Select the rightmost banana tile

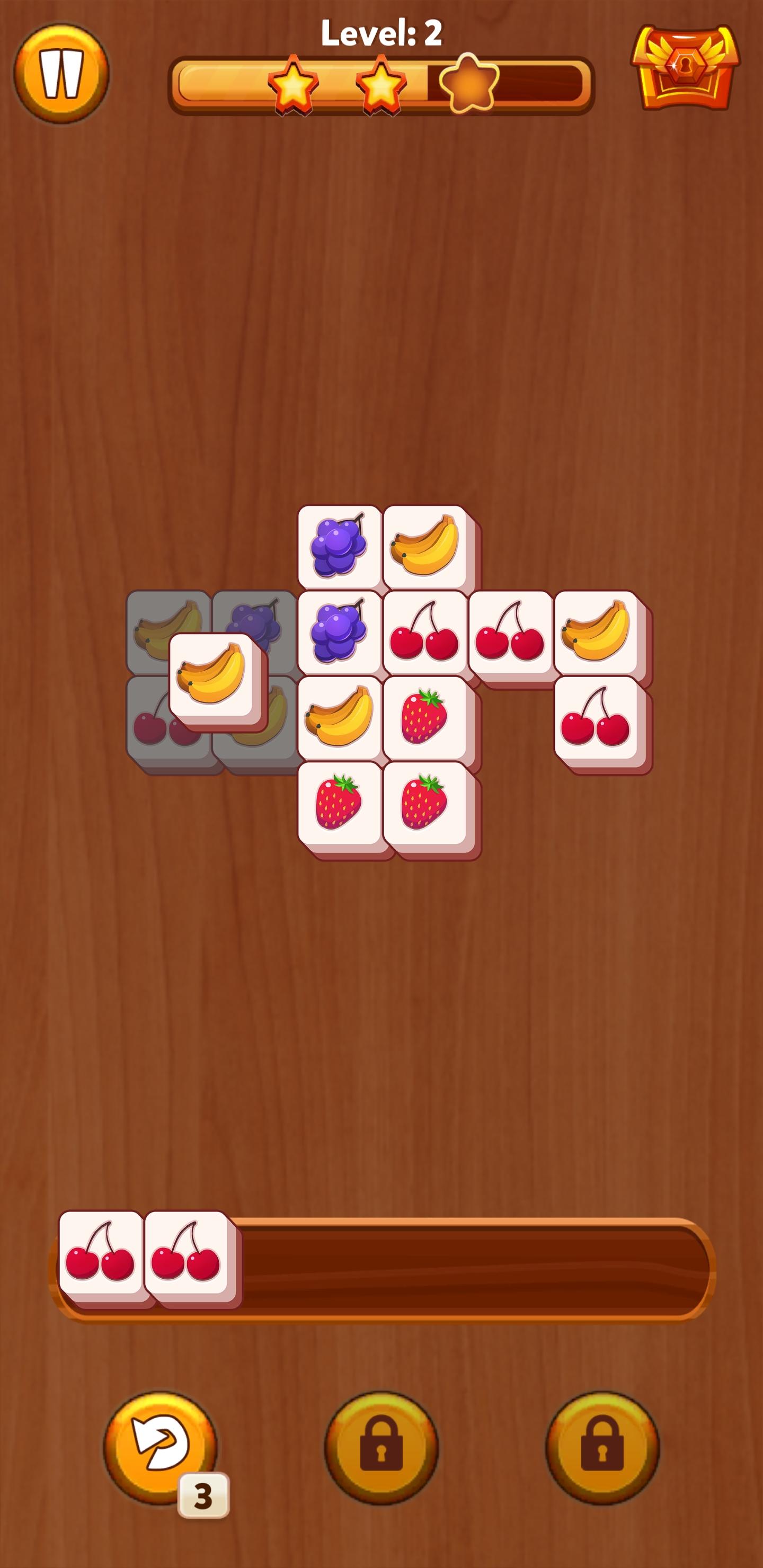(596, 631)
